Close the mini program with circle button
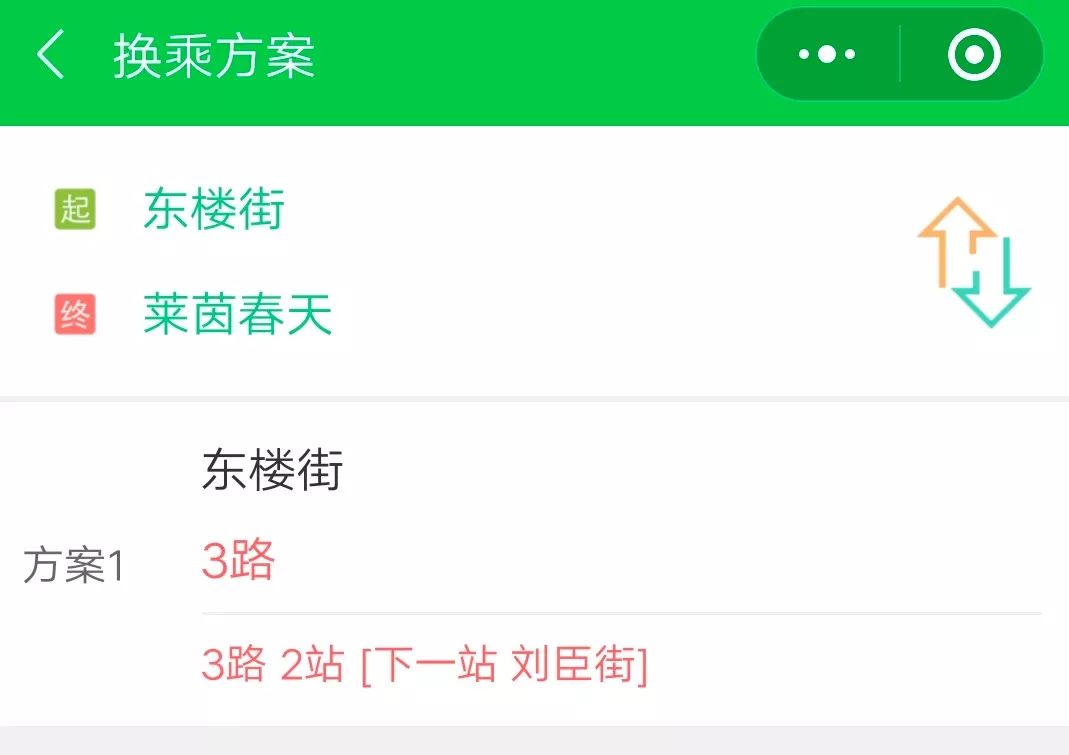The image size is (1069, 755). [x=973, y=55]
